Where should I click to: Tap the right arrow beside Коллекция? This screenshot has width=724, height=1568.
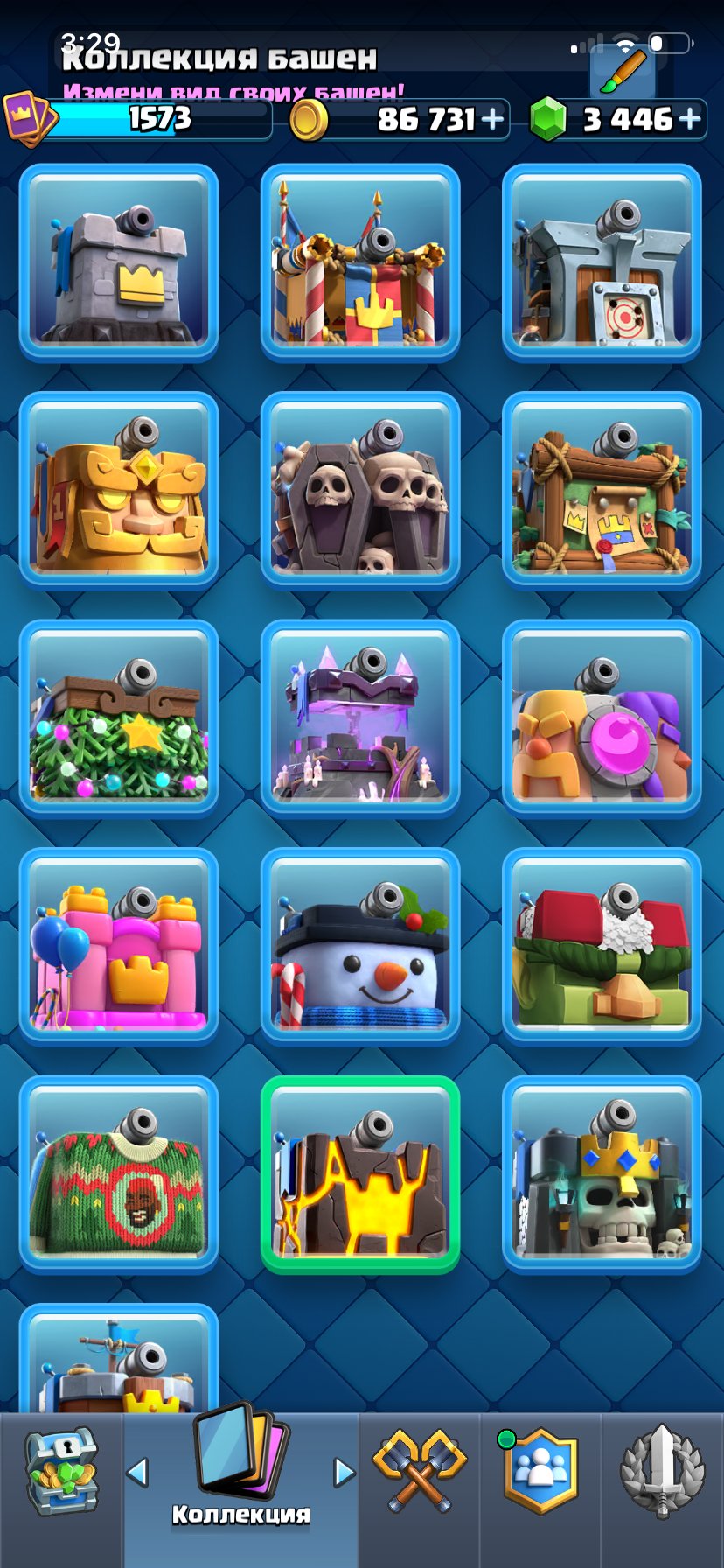coord(345,1472)
